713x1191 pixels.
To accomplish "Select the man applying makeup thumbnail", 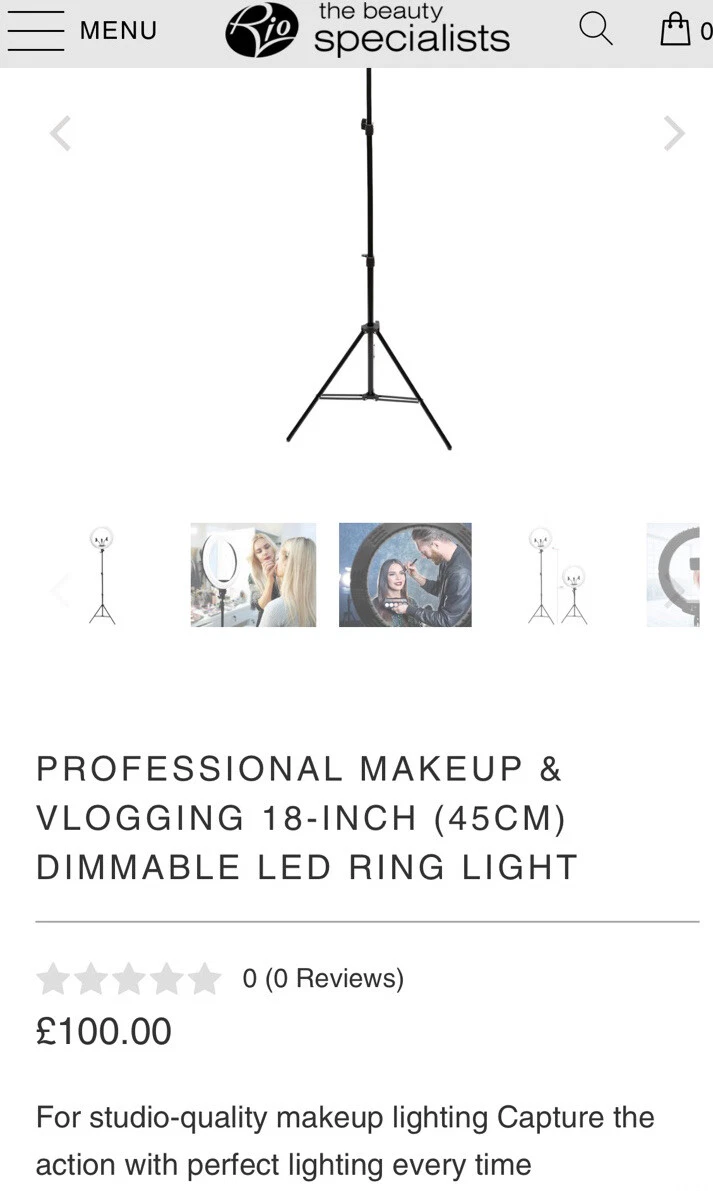I will click(x=405, y=575).
